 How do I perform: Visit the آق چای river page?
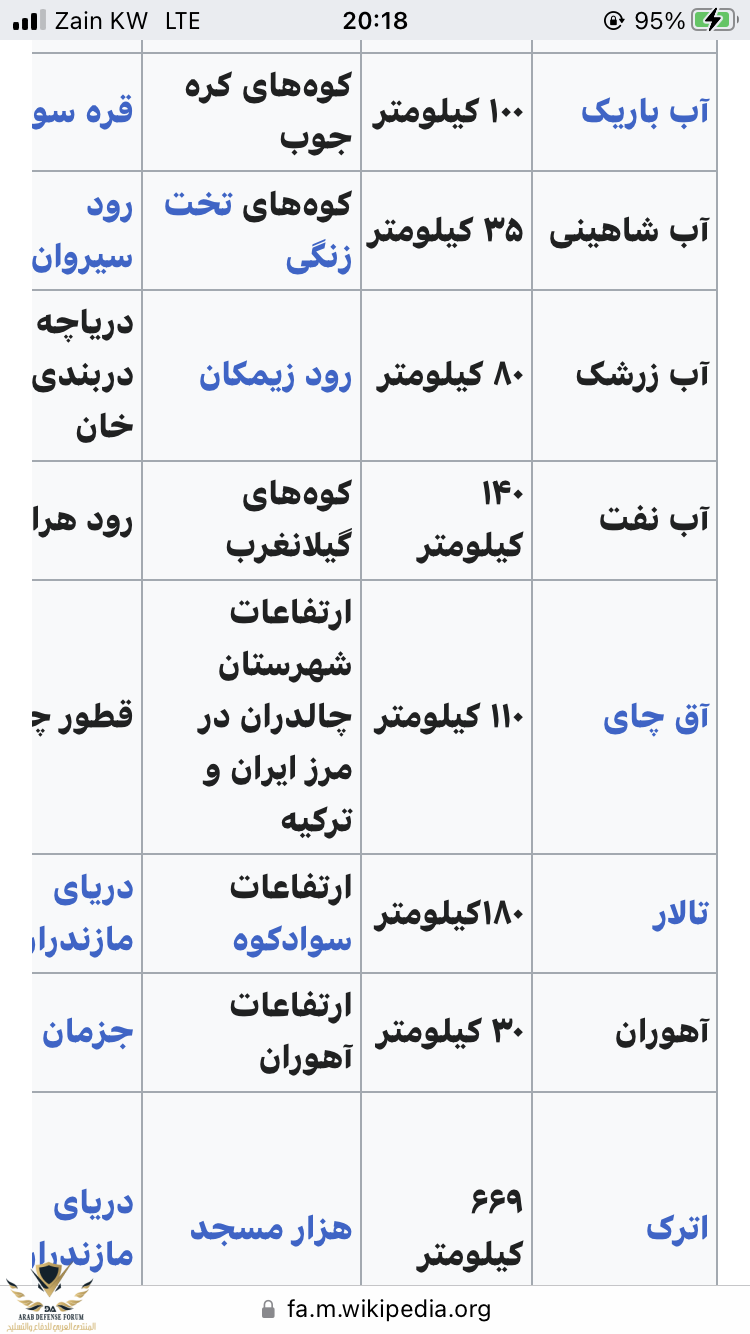point(656,718)
